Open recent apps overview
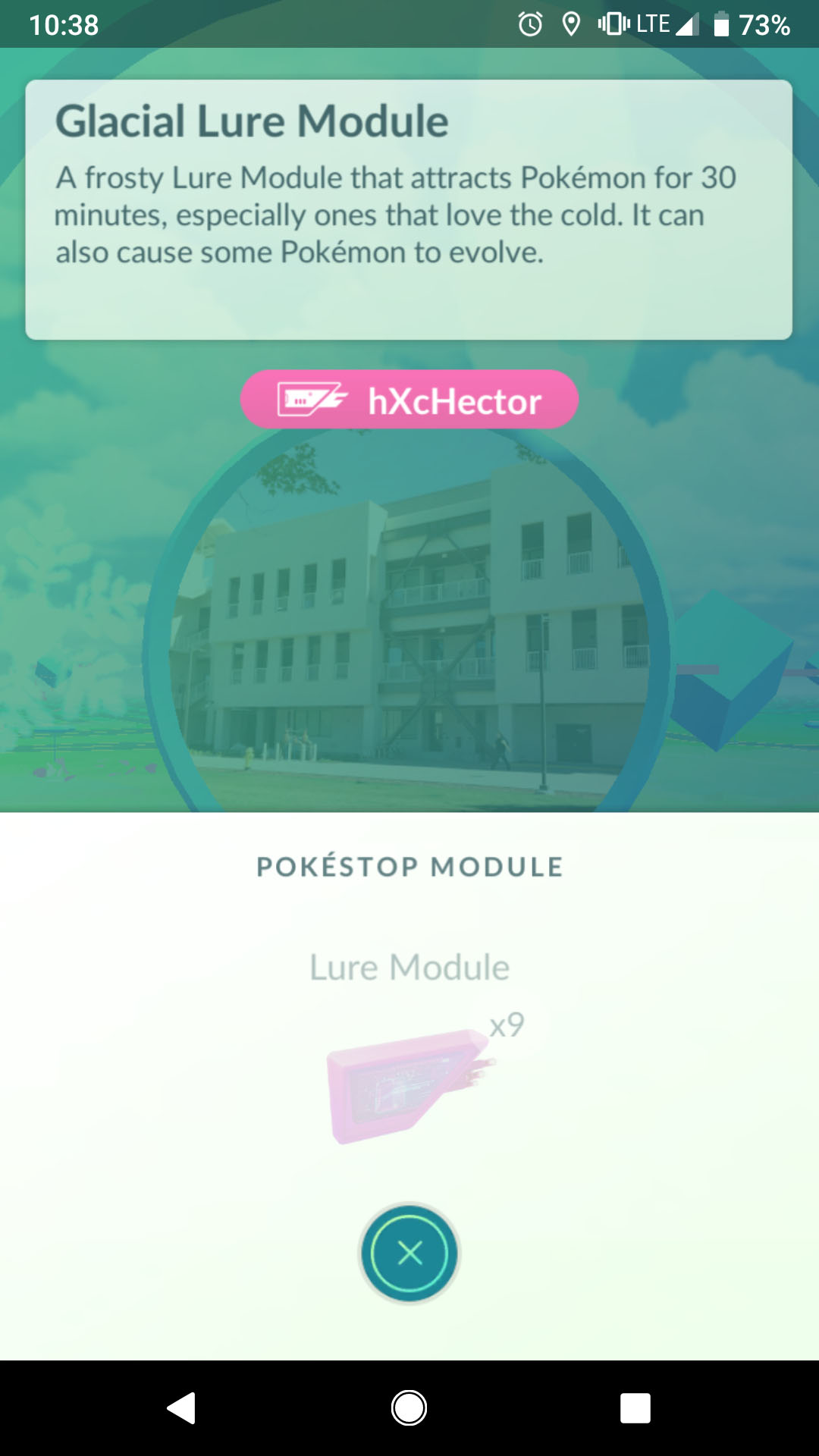This screenshot has height=1456, width=819. (635, 1408)
